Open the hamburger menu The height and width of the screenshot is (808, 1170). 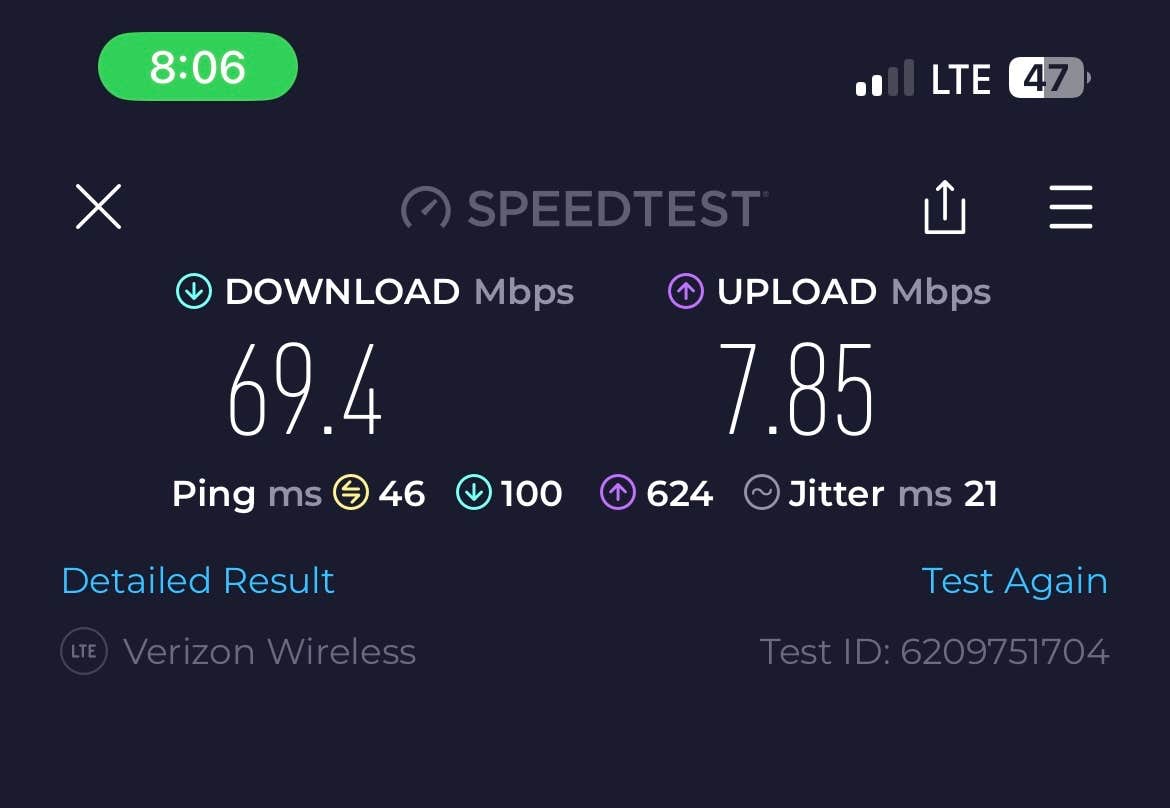coord(1070,207)
